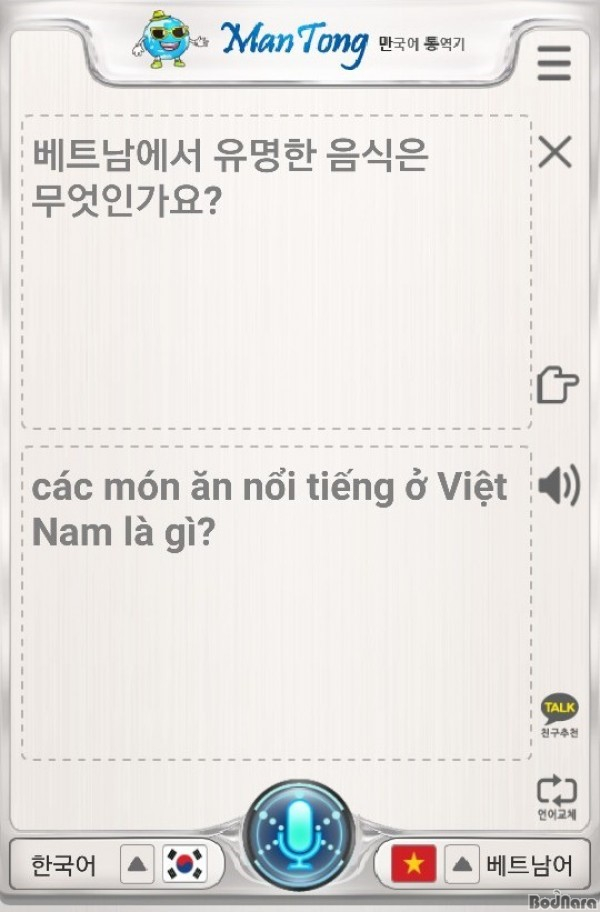Clear the Korean input text
Screen dimensions: 600x912
pos(554,152)
